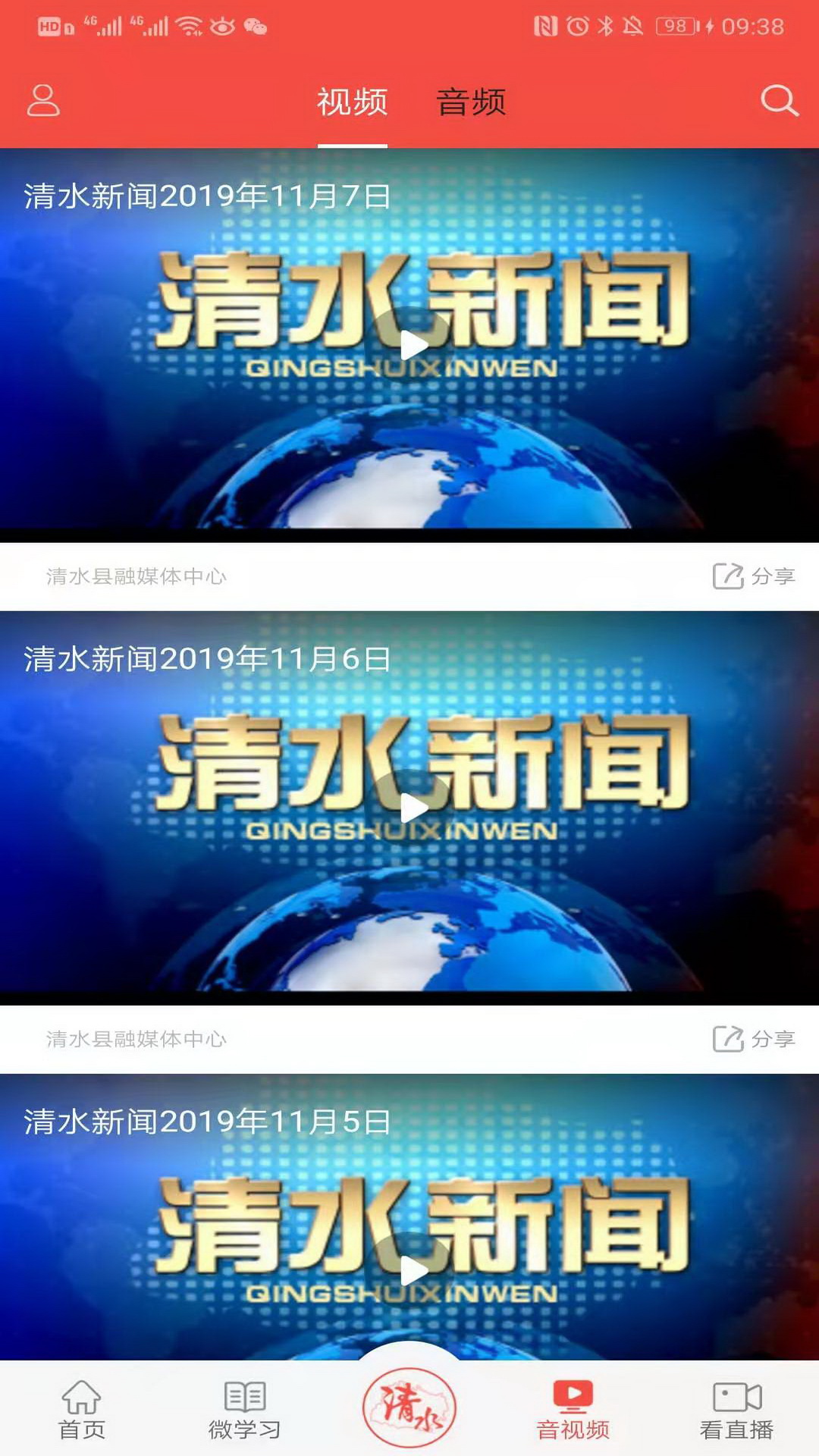
Task: Go to the 首页 tab
Action: pyautogui.click(x=82, y=1410)
